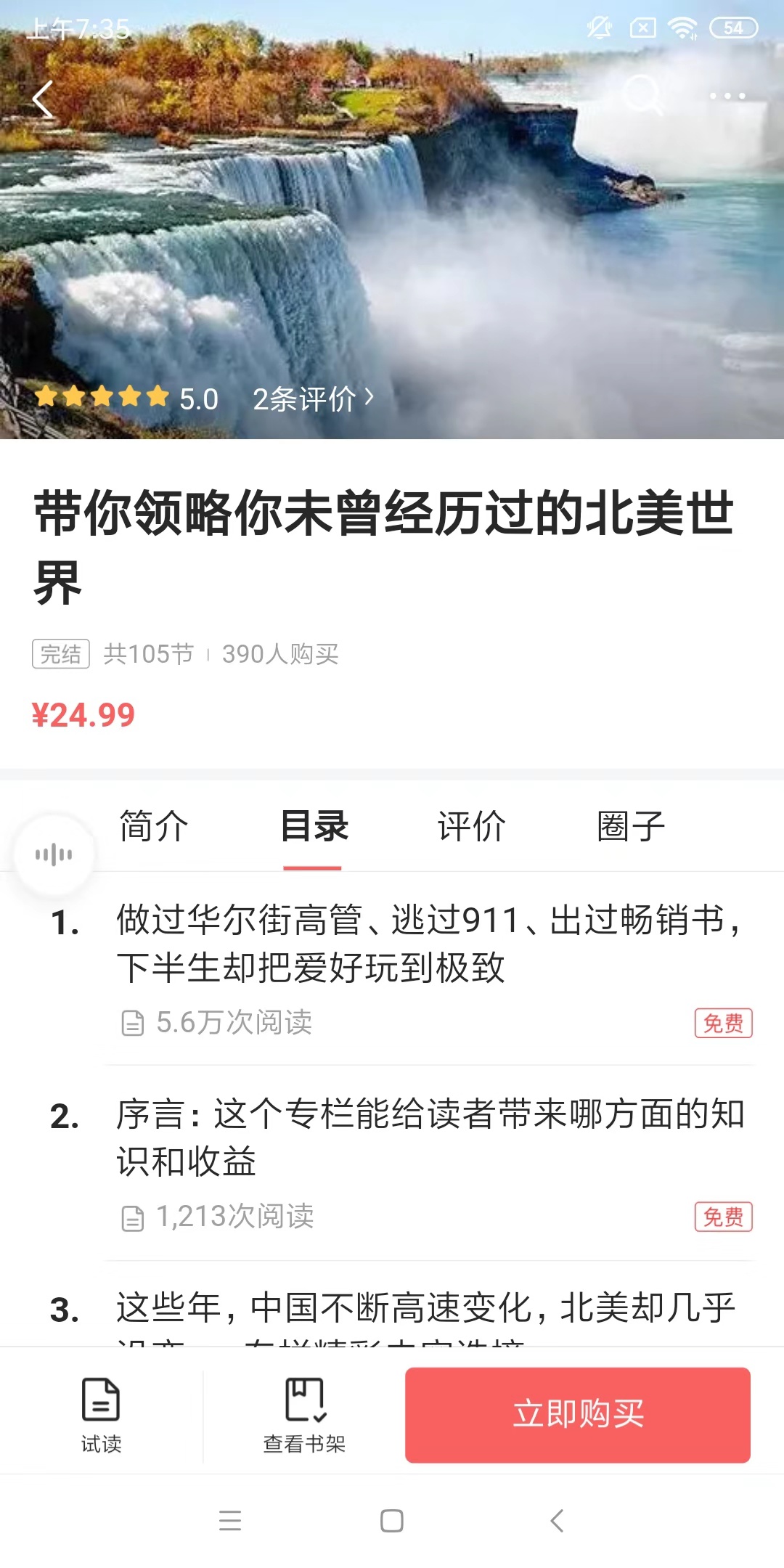Tap the ¥24.99 price label

tap(82, 716)
